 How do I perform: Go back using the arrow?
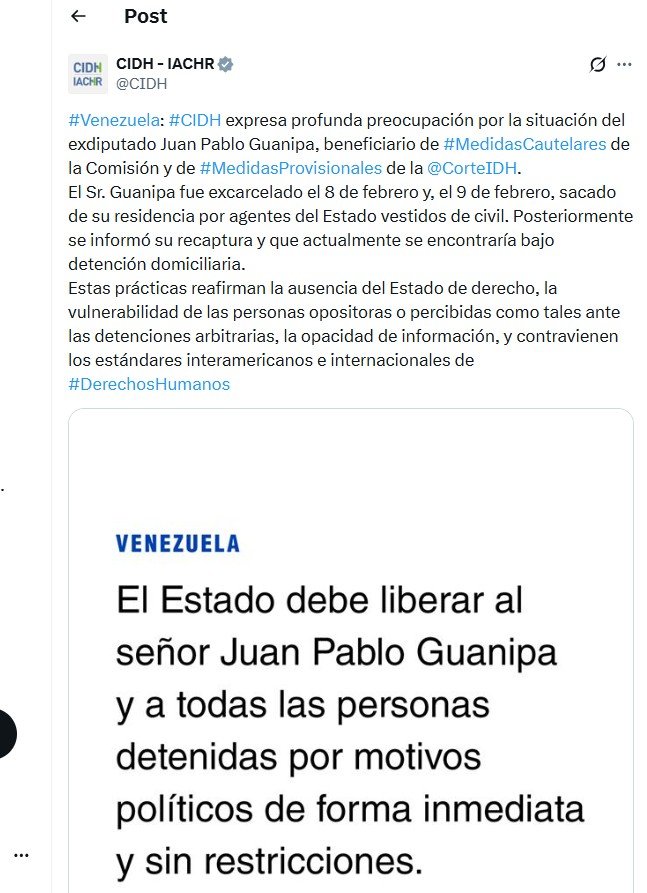79,16
